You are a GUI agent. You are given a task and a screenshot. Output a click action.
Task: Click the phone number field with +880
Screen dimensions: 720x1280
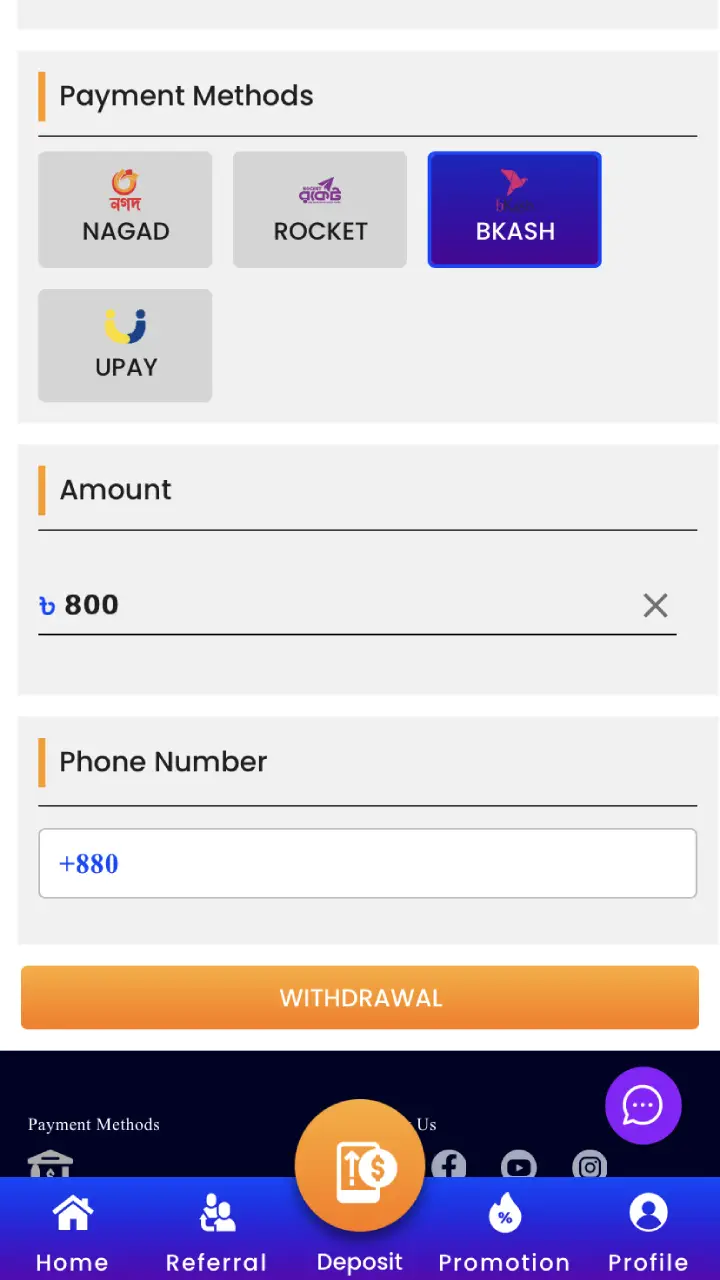tap(367, 863)
